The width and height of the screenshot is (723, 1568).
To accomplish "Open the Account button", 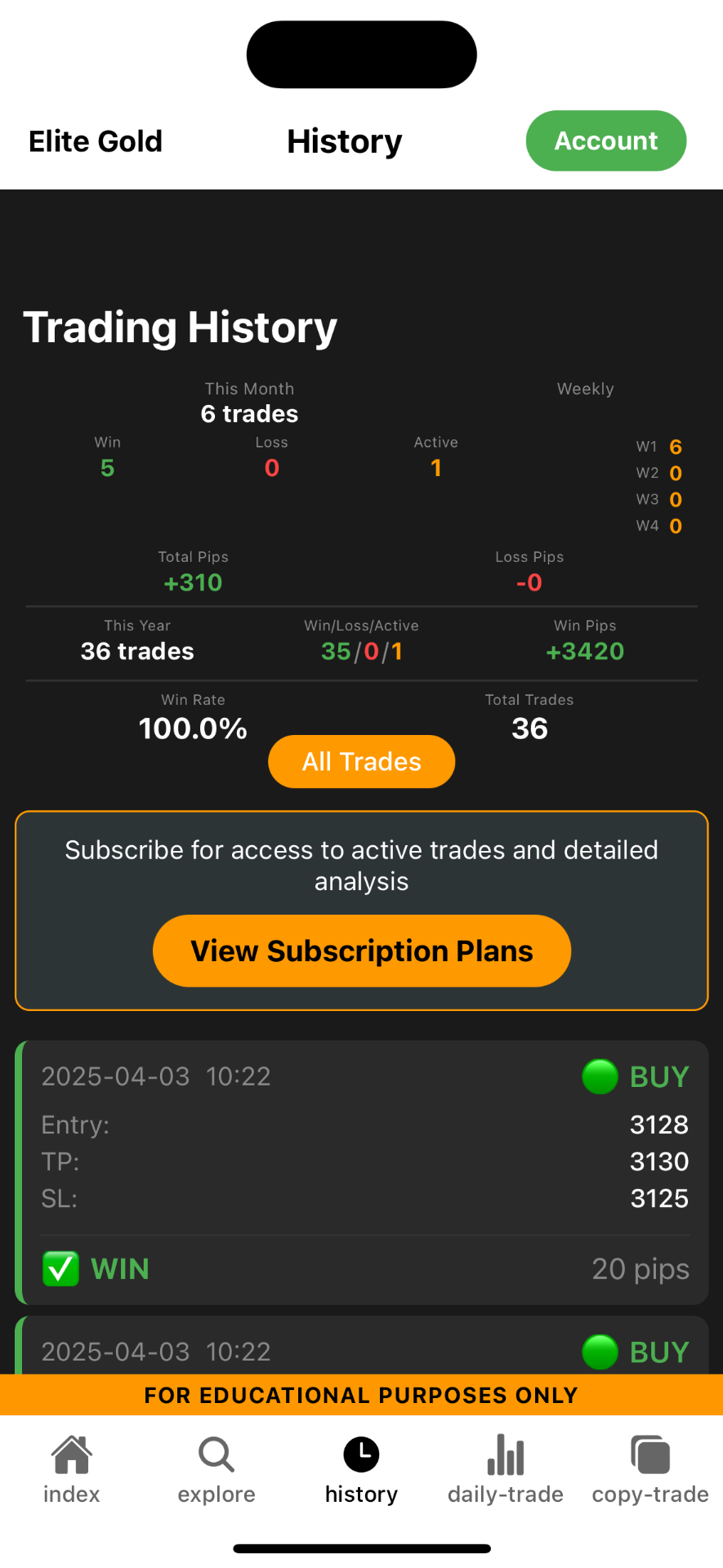I will tap(605, 140).
